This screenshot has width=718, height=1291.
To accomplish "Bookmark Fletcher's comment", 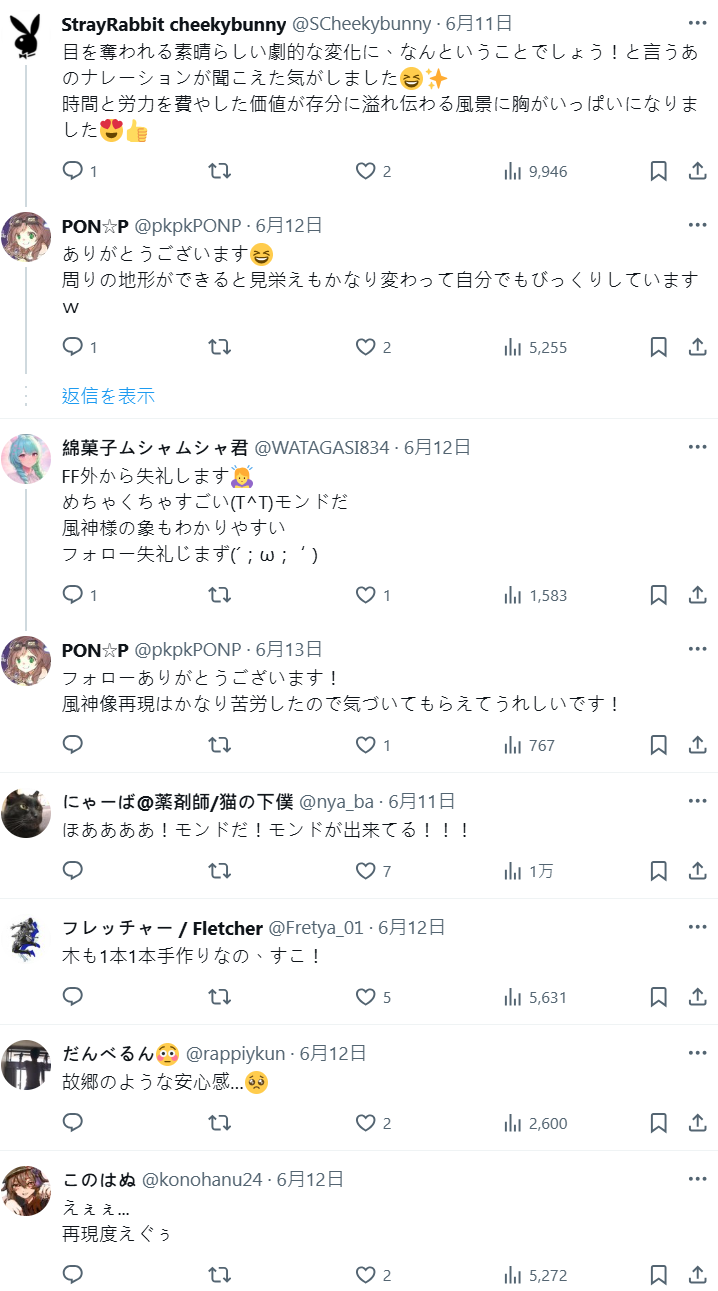I will coord(658,997).
